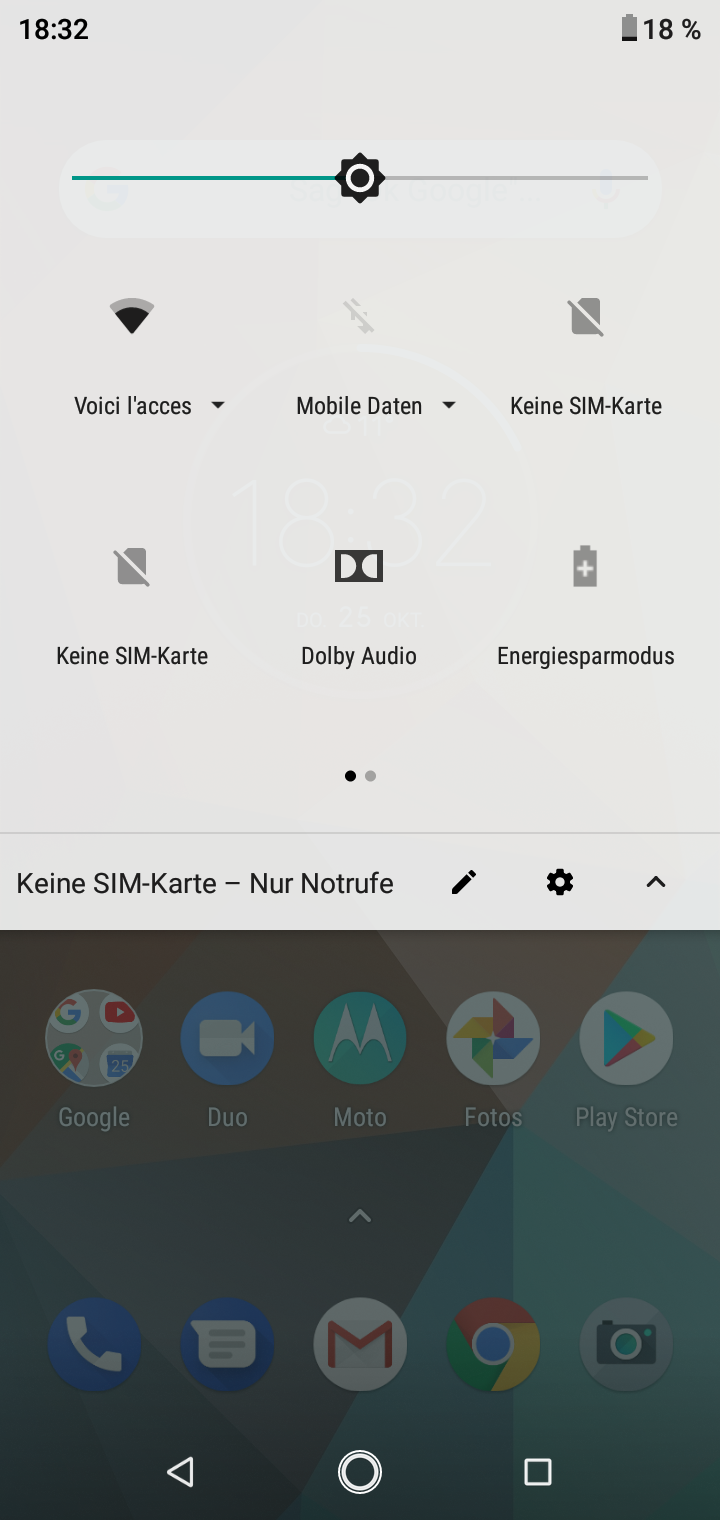Expand the Mobile Daten dropdown
The height and width of the screenshot is (1520, 720).
pyautogui.click(x=449, y=406)
